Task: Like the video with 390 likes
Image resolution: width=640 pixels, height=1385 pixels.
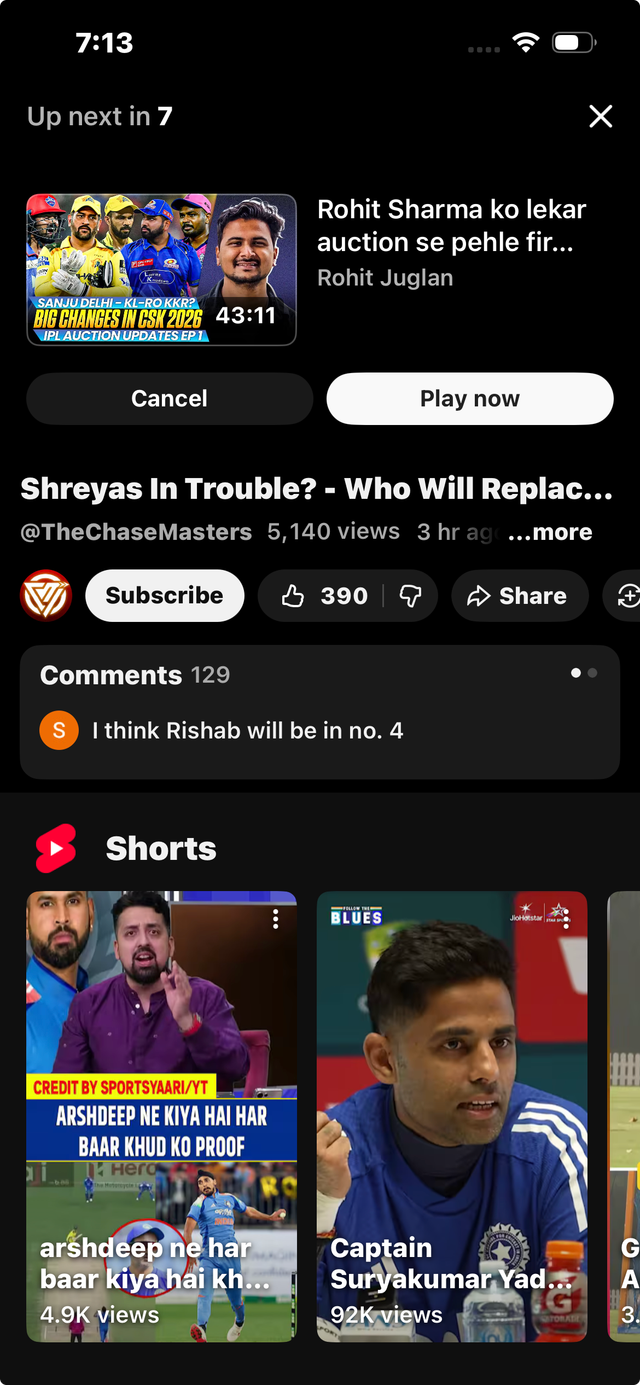Action: [x=324, y=596]
